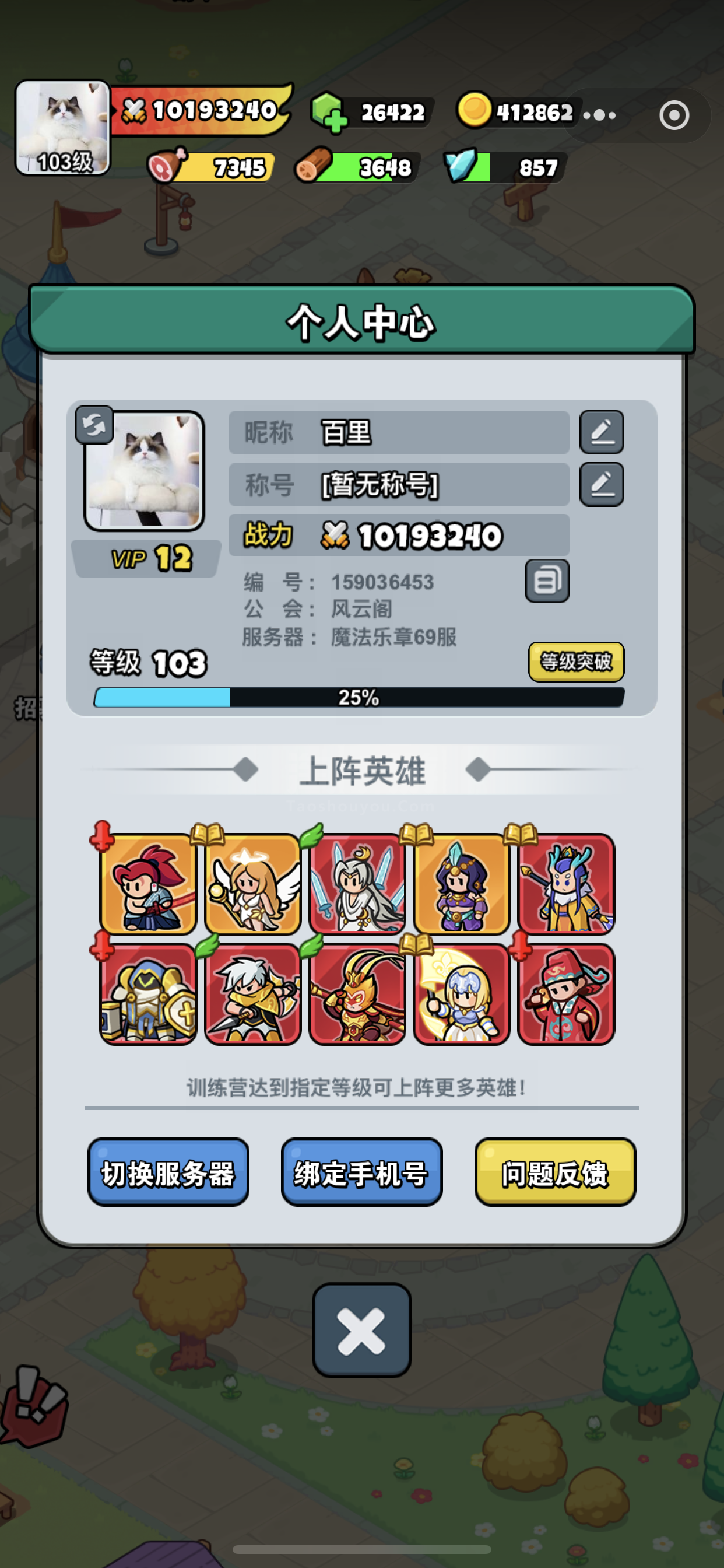Close the 个人中心 dialog

(361, 1330)
